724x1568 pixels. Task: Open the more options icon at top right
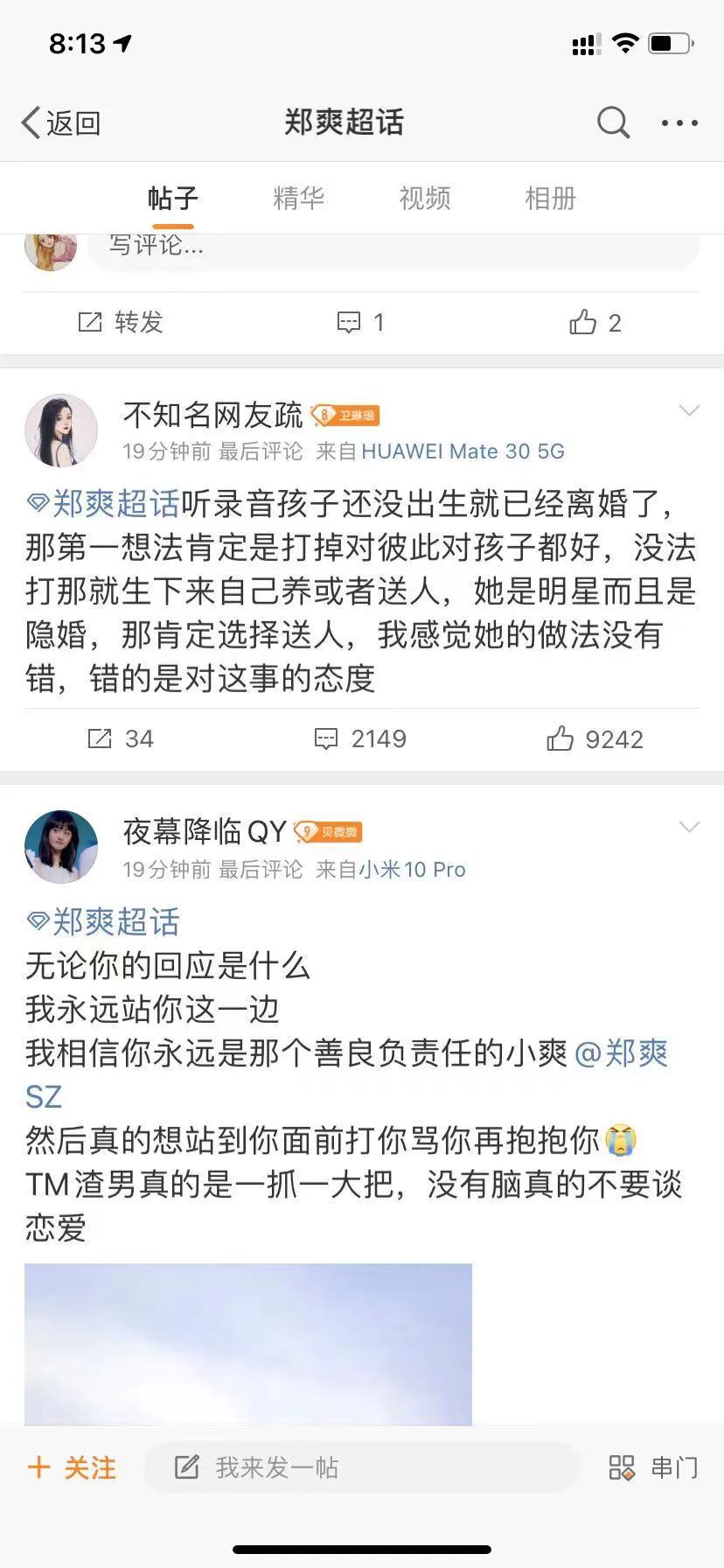(x=679, y=122)
